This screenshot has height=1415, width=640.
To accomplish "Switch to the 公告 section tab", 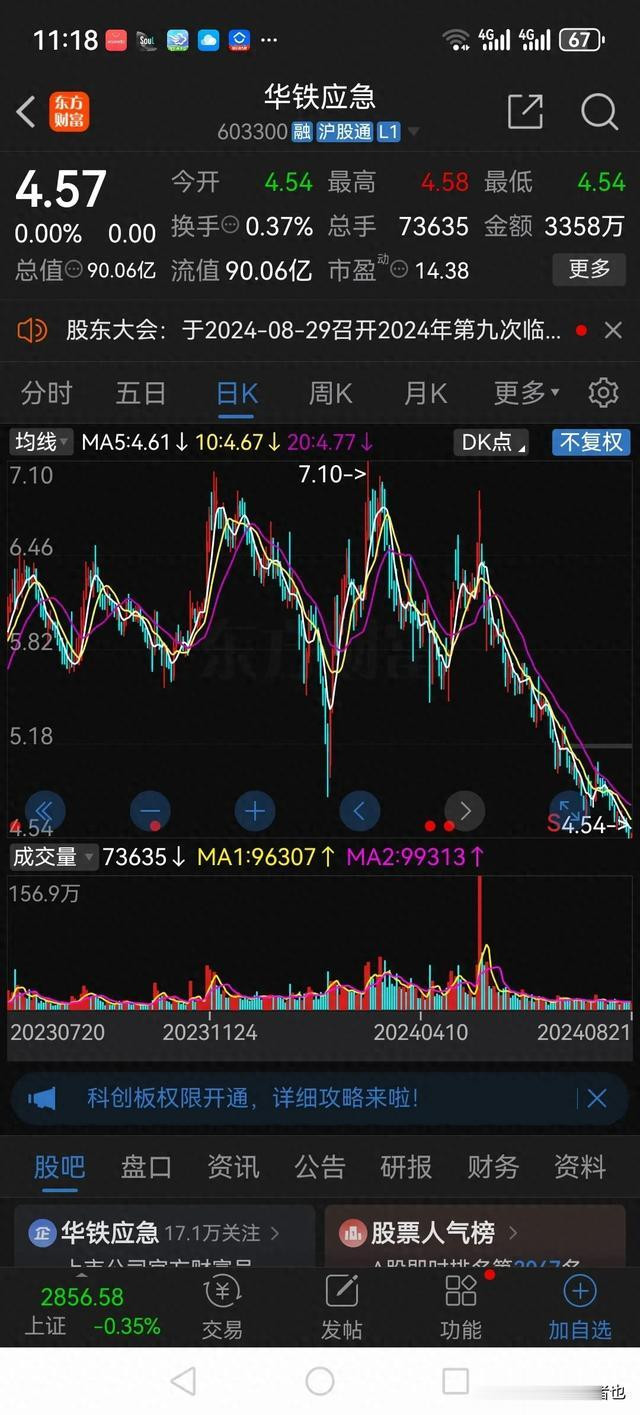I will pos(319,1167).
